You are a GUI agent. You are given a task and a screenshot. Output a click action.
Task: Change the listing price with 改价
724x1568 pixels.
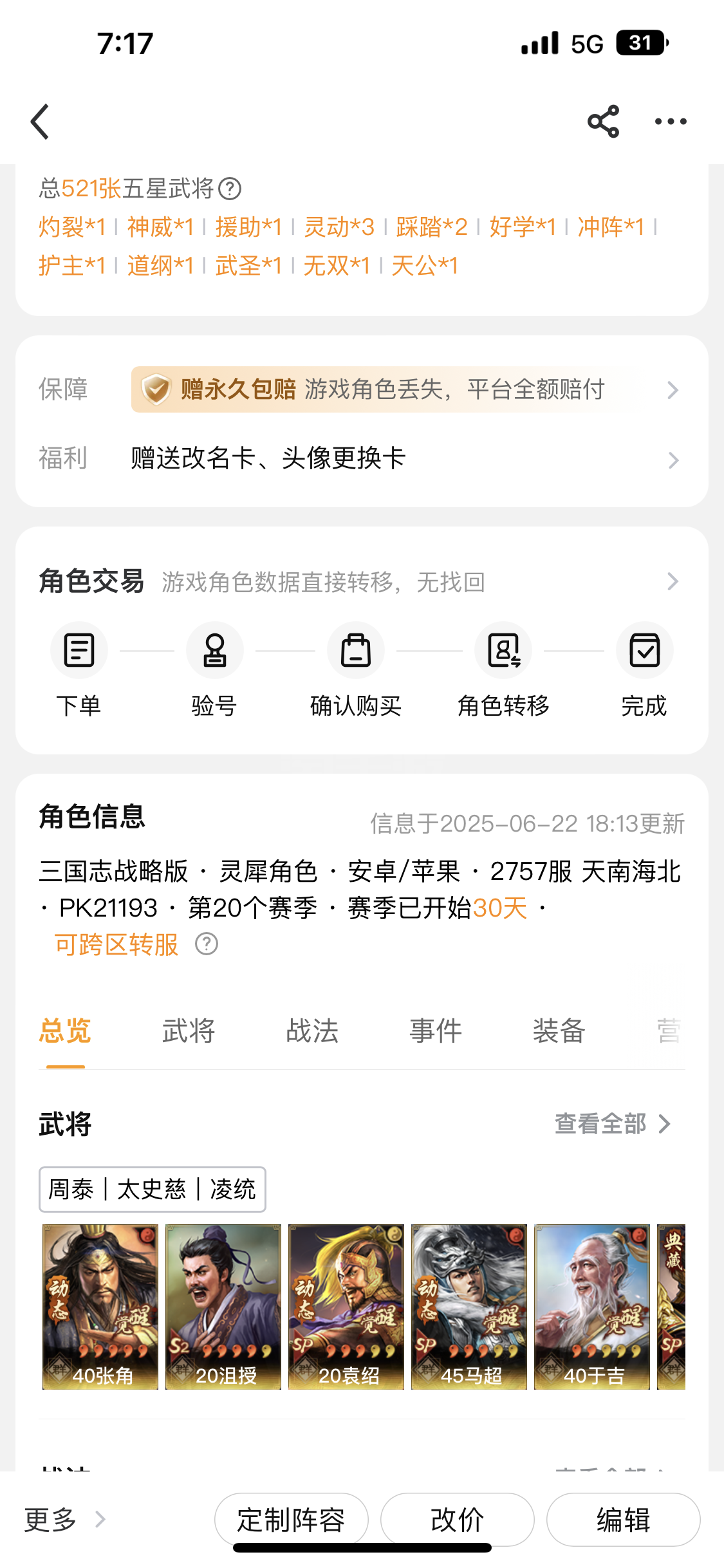pos(457,1520)
